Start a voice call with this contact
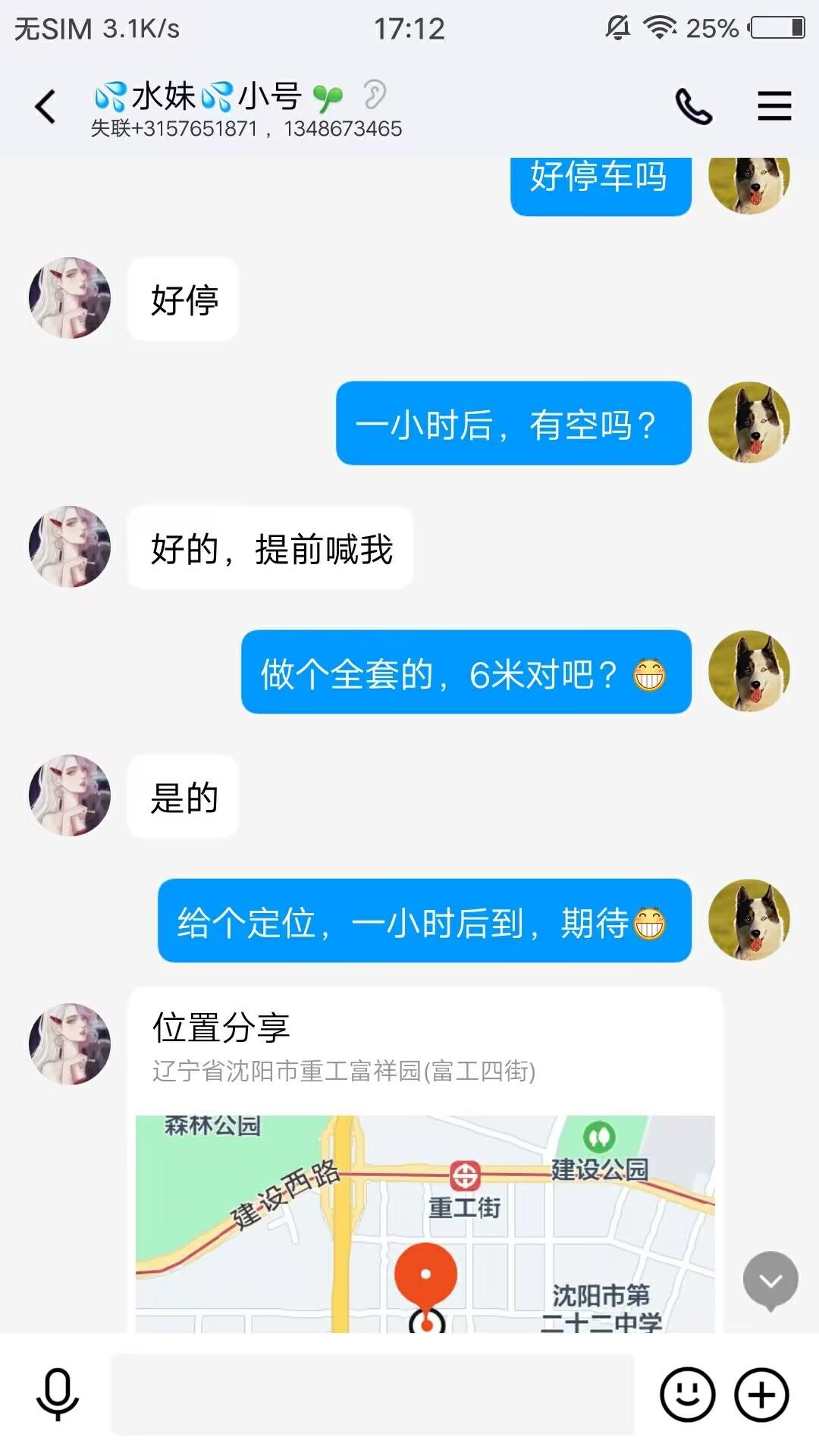 tap(693, 106)
